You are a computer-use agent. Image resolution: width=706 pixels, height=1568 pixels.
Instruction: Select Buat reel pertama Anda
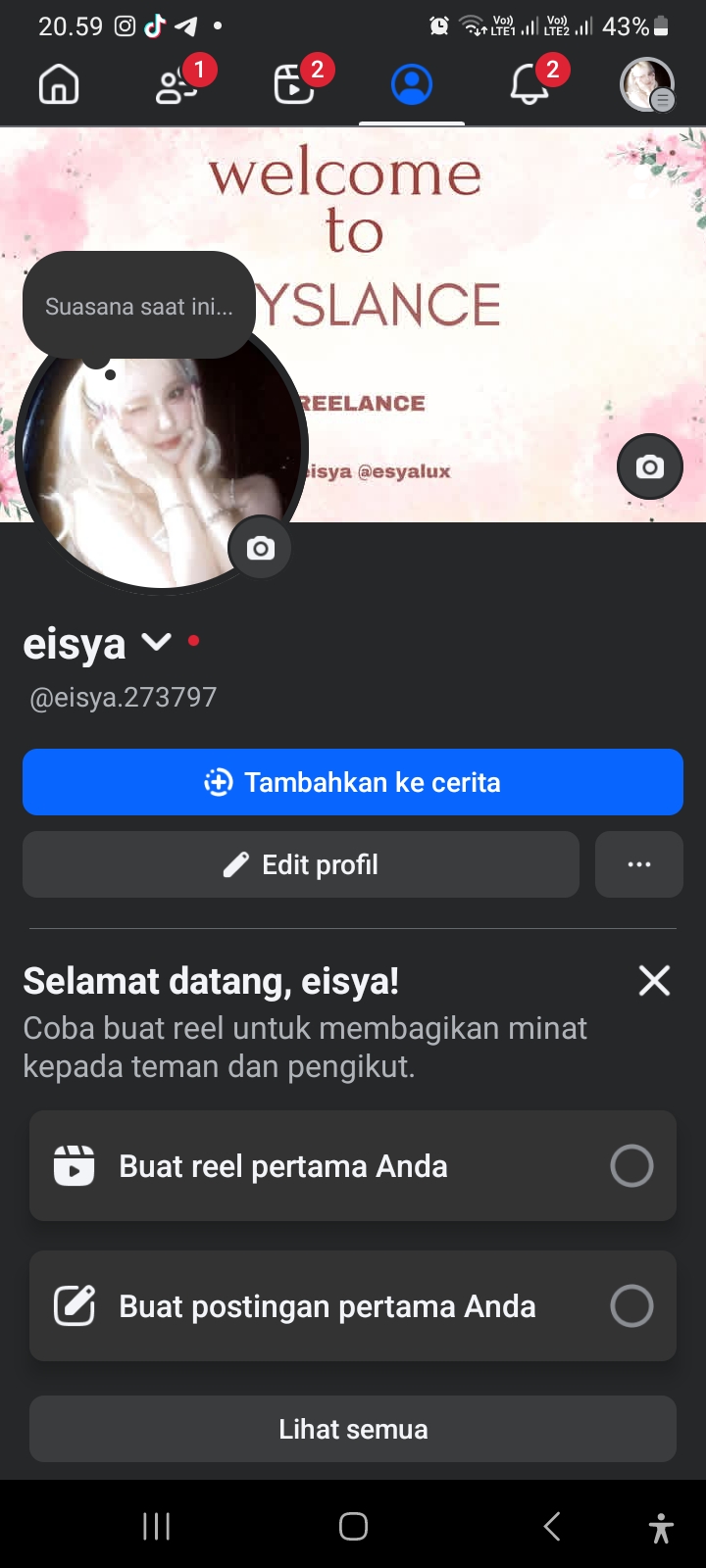(x=353, y=1165)
